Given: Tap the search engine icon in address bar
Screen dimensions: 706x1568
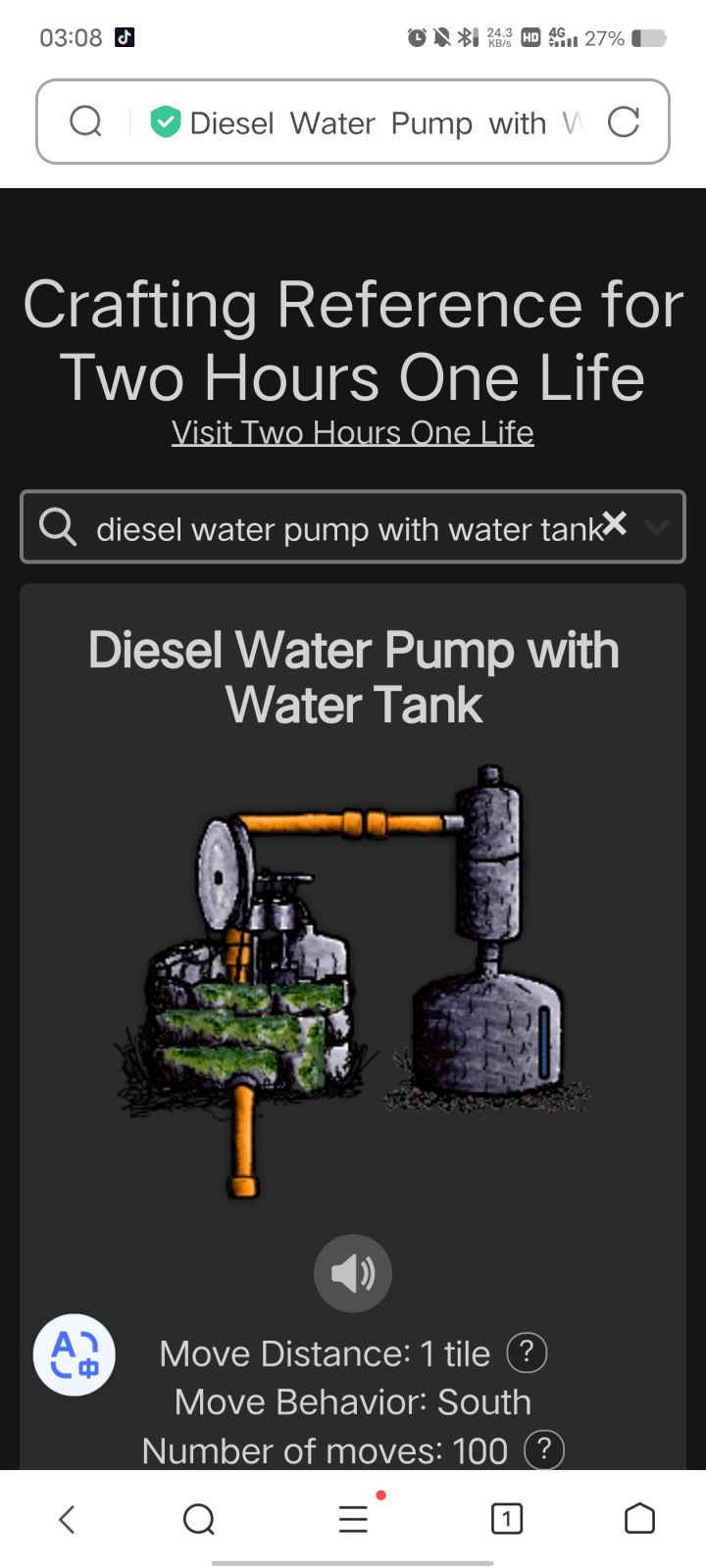Looking at the screenshot, I should point(85,122).
